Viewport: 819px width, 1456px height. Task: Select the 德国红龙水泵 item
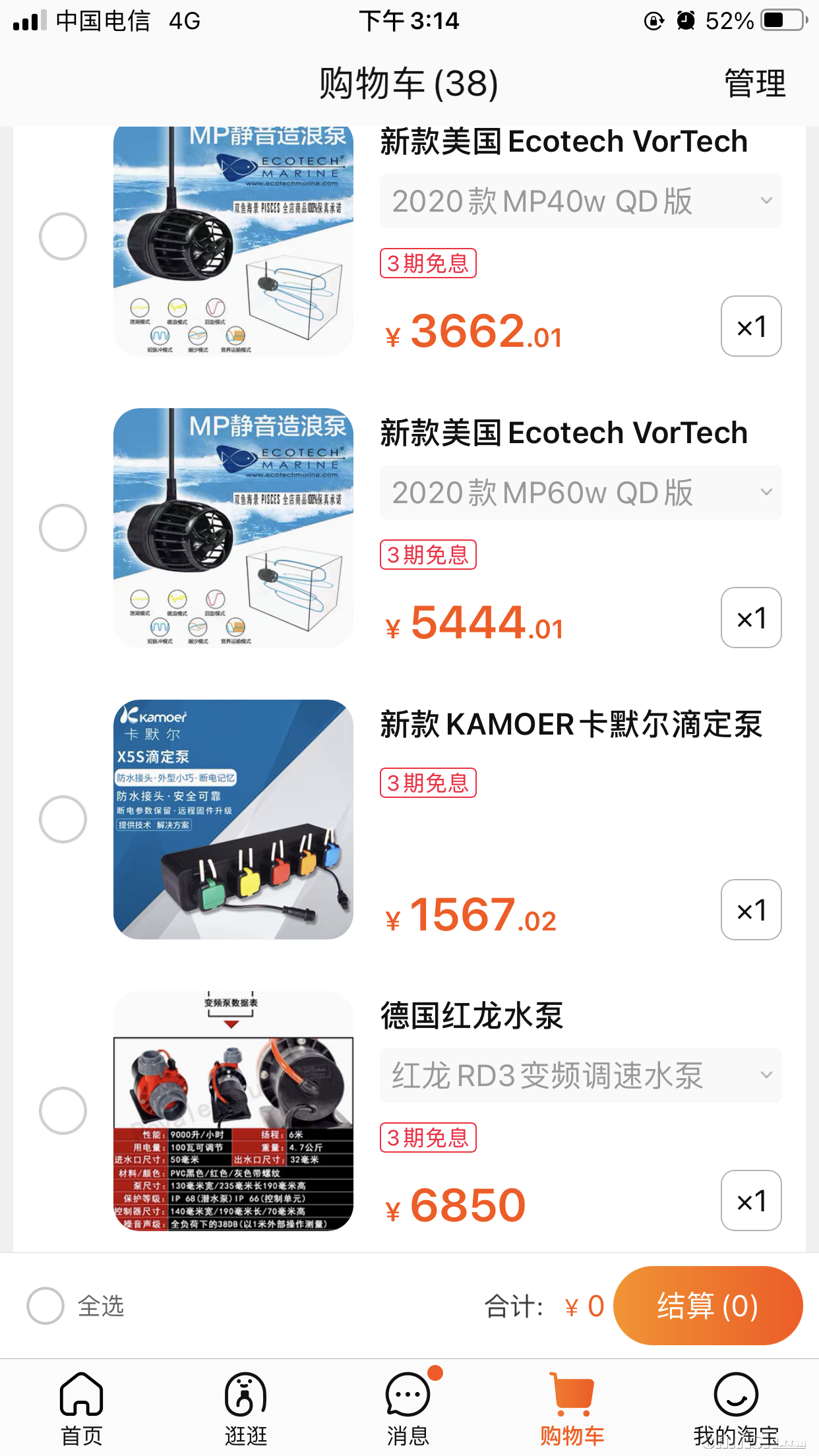point(63,1110)
